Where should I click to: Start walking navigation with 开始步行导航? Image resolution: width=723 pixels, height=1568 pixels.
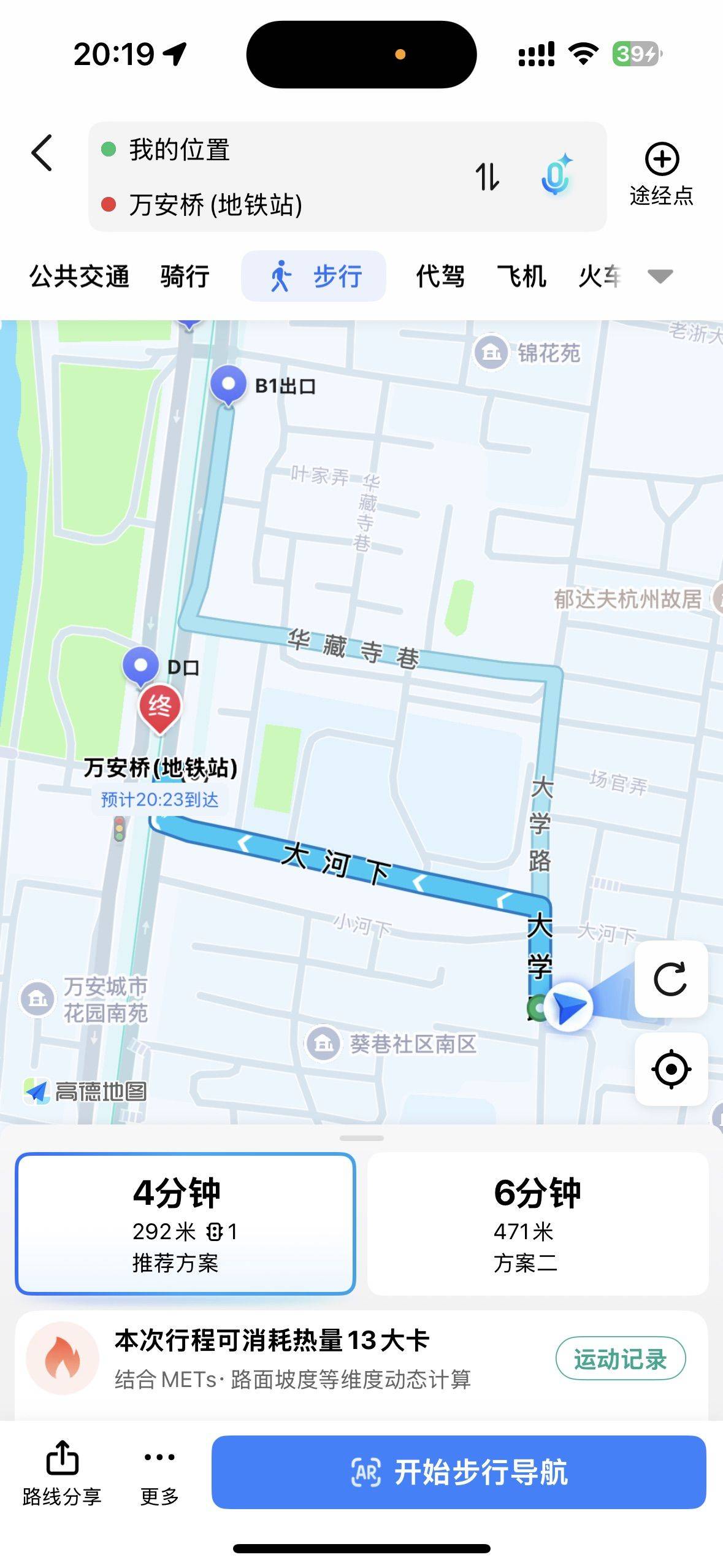click(459, 1472)
